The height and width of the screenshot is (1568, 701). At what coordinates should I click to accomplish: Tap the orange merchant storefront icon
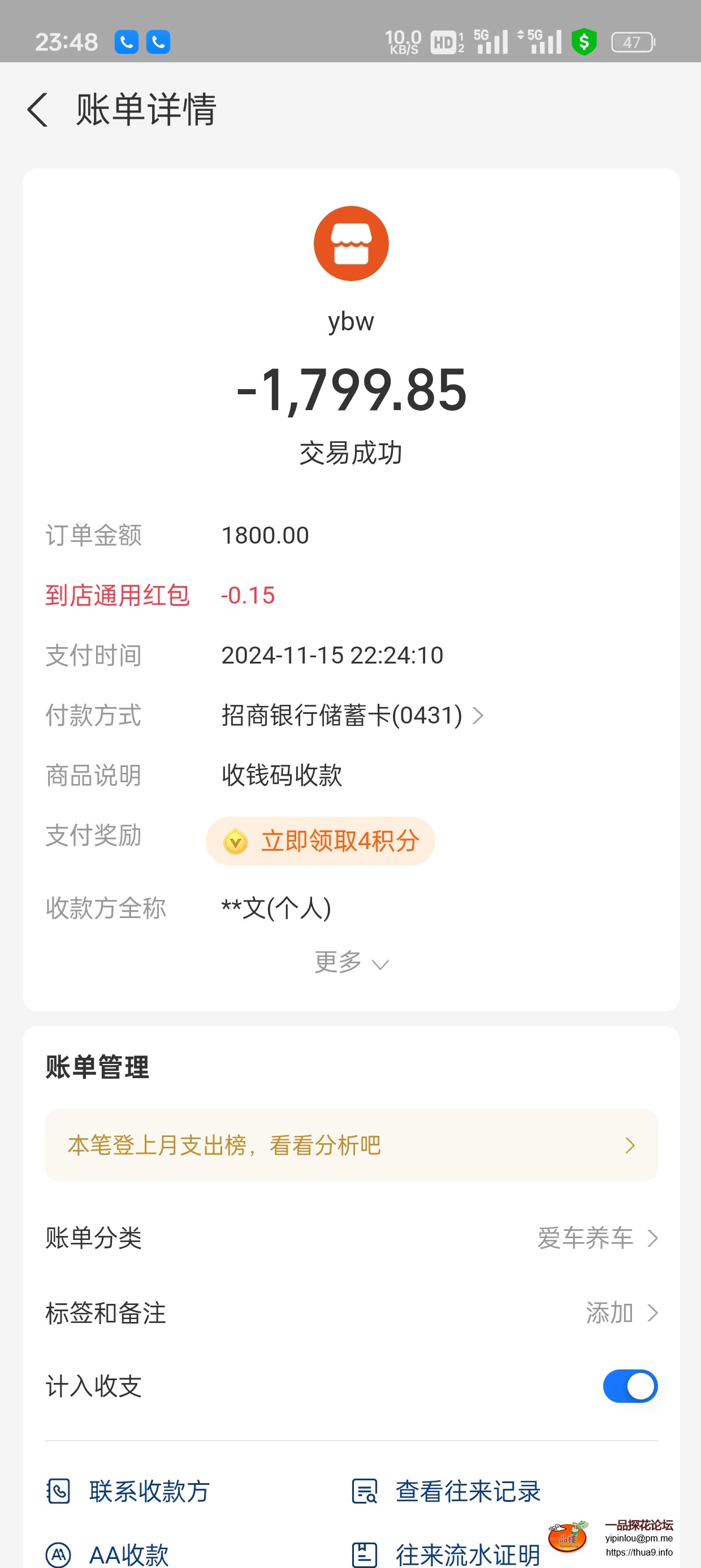click(350, 243)
